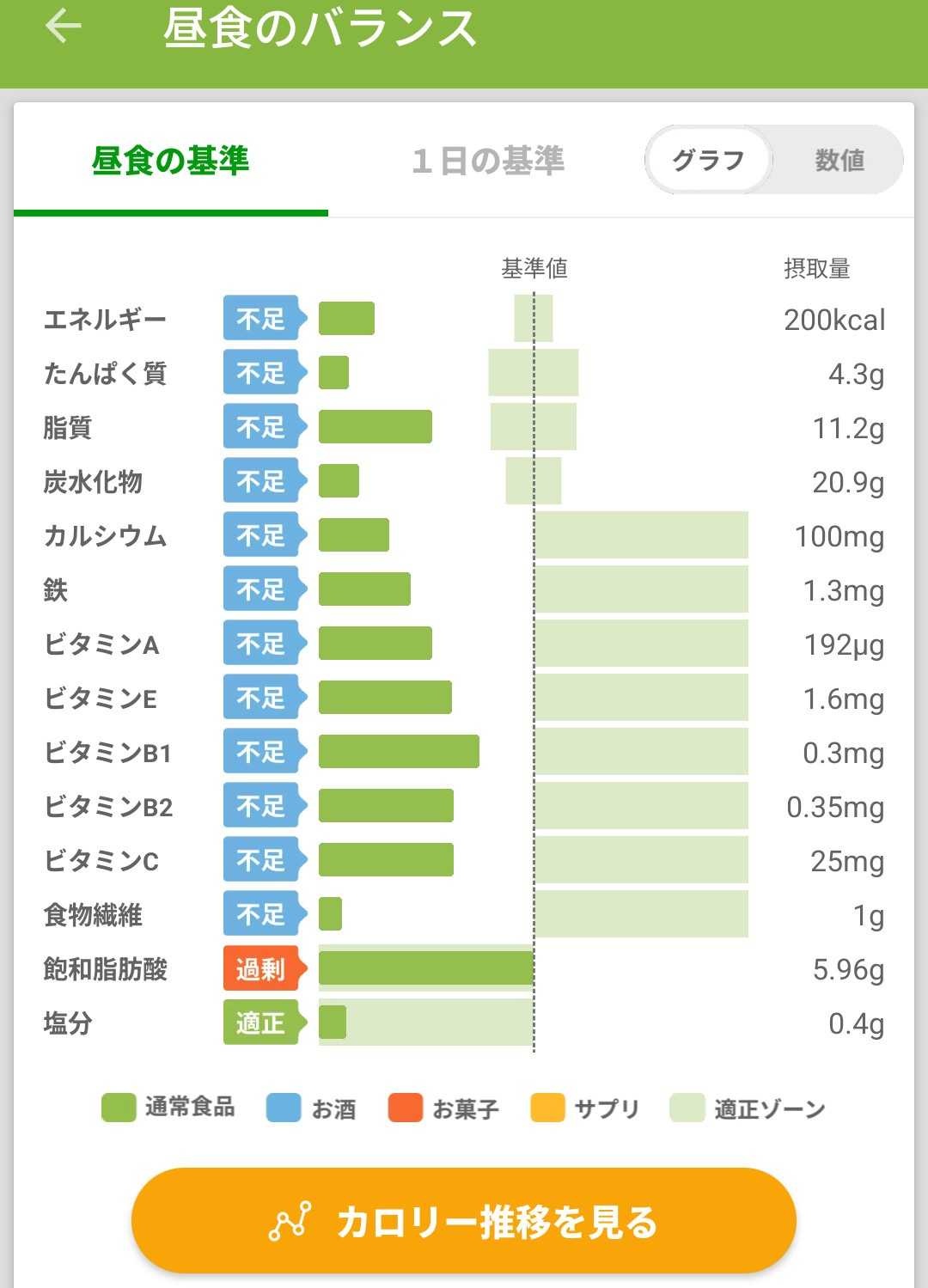The image size is (928, 1288).
Task: Switch to the 数値 view
Action: point(839,160)
